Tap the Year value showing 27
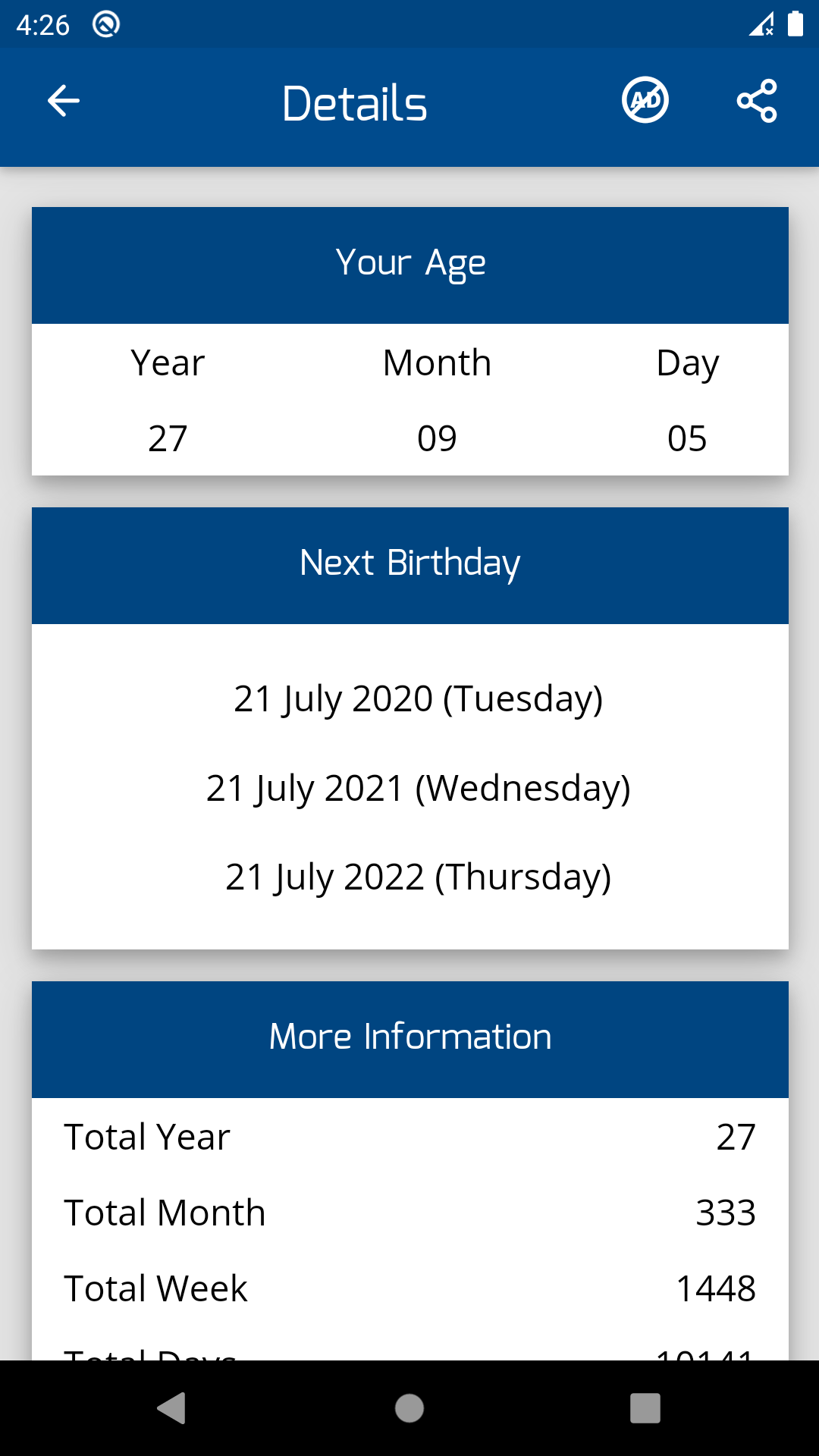Screen dimensions: 819x1456 [x=167, y=437]
